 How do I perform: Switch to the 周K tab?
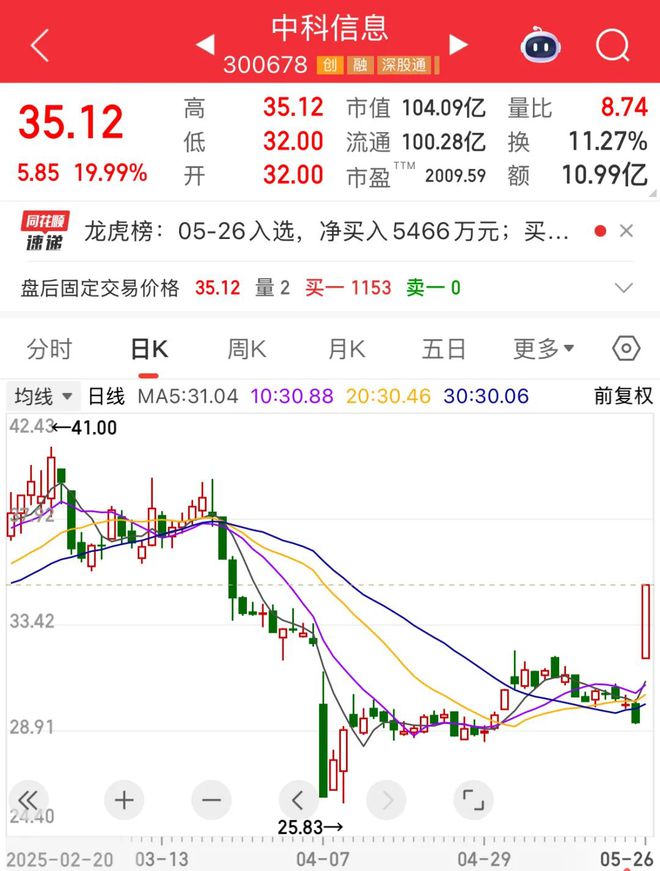tap(246, 349)
